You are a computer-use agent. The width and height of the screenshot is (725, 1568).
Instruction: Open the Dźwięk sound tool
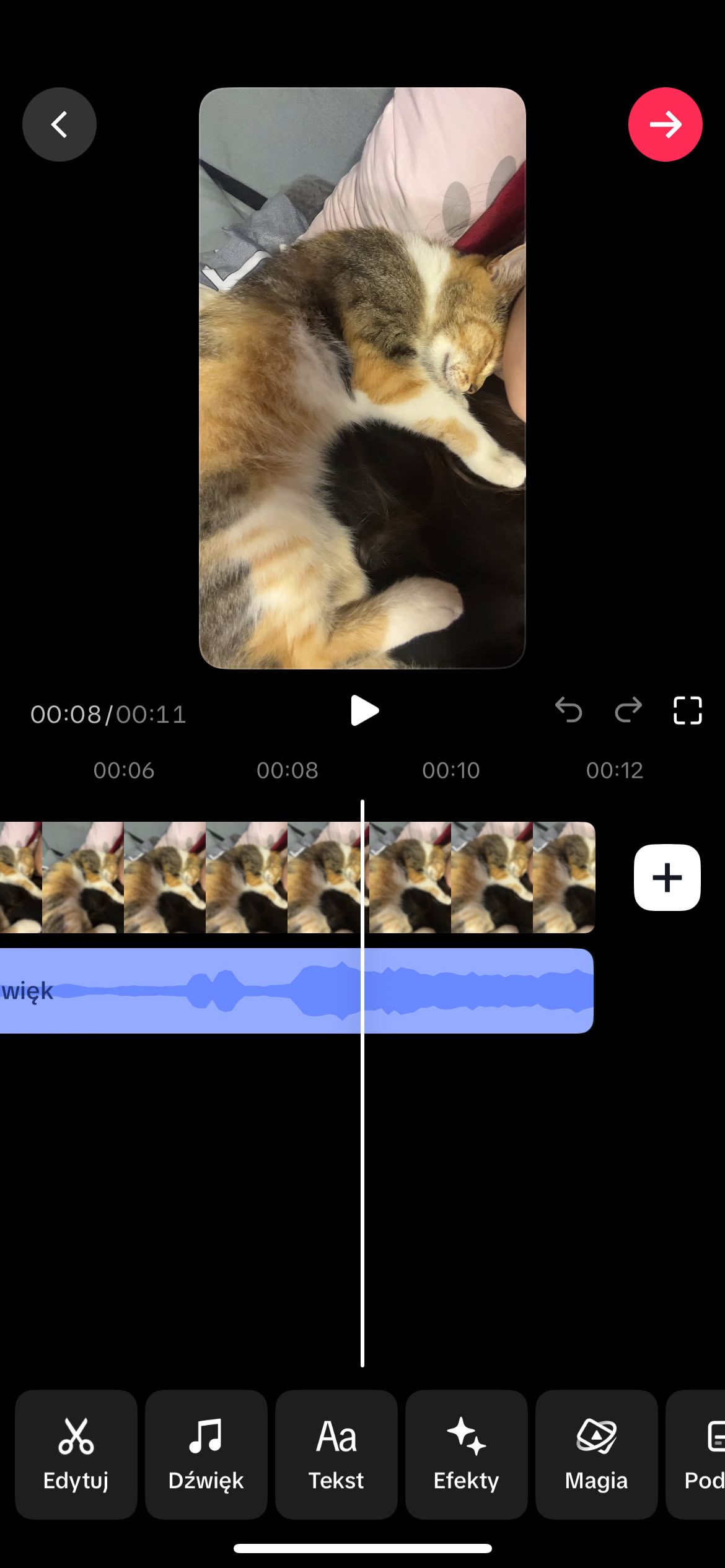(x=206, y=1454)
